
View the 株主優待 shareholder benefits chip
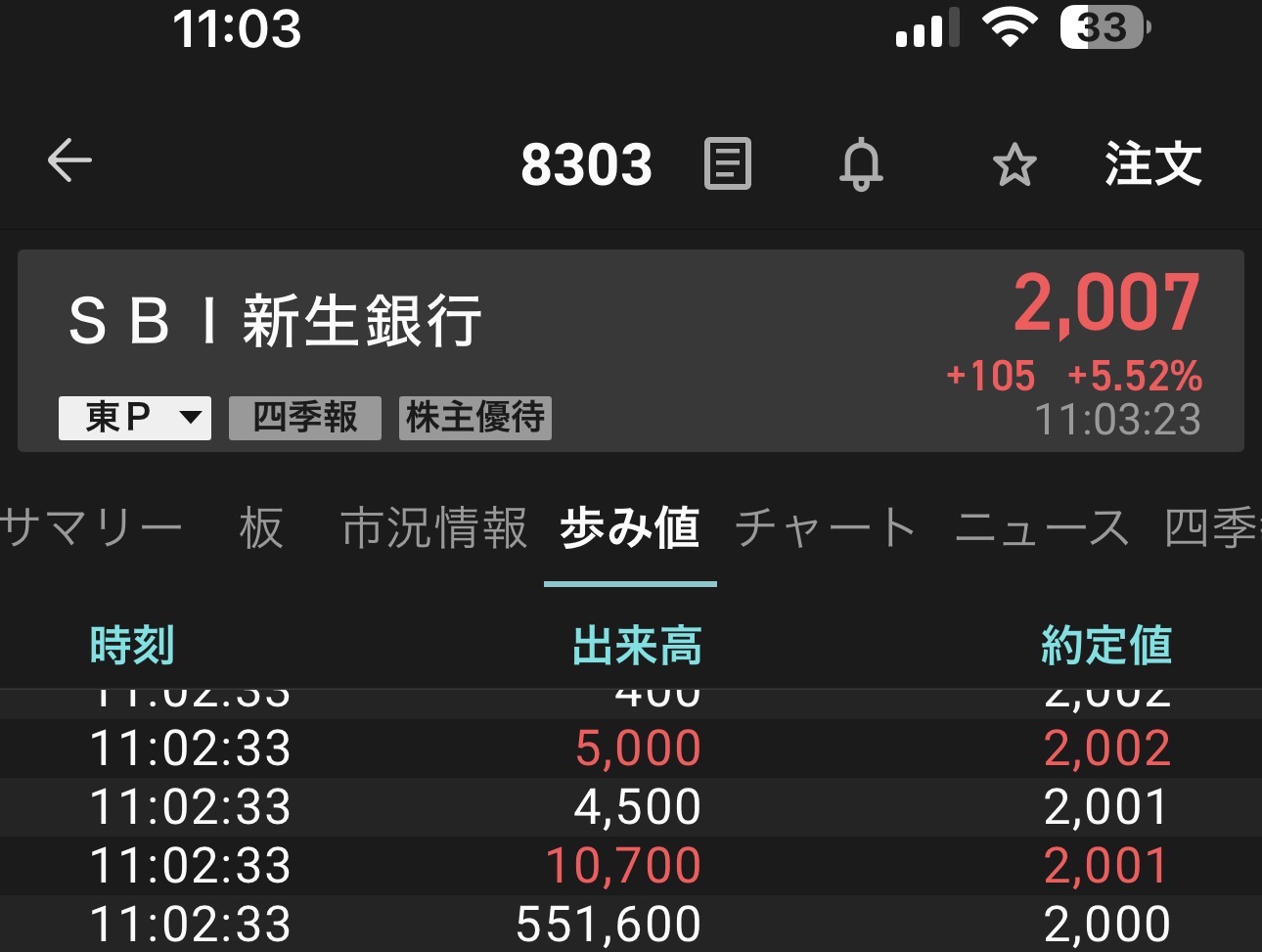pos(475,418)
